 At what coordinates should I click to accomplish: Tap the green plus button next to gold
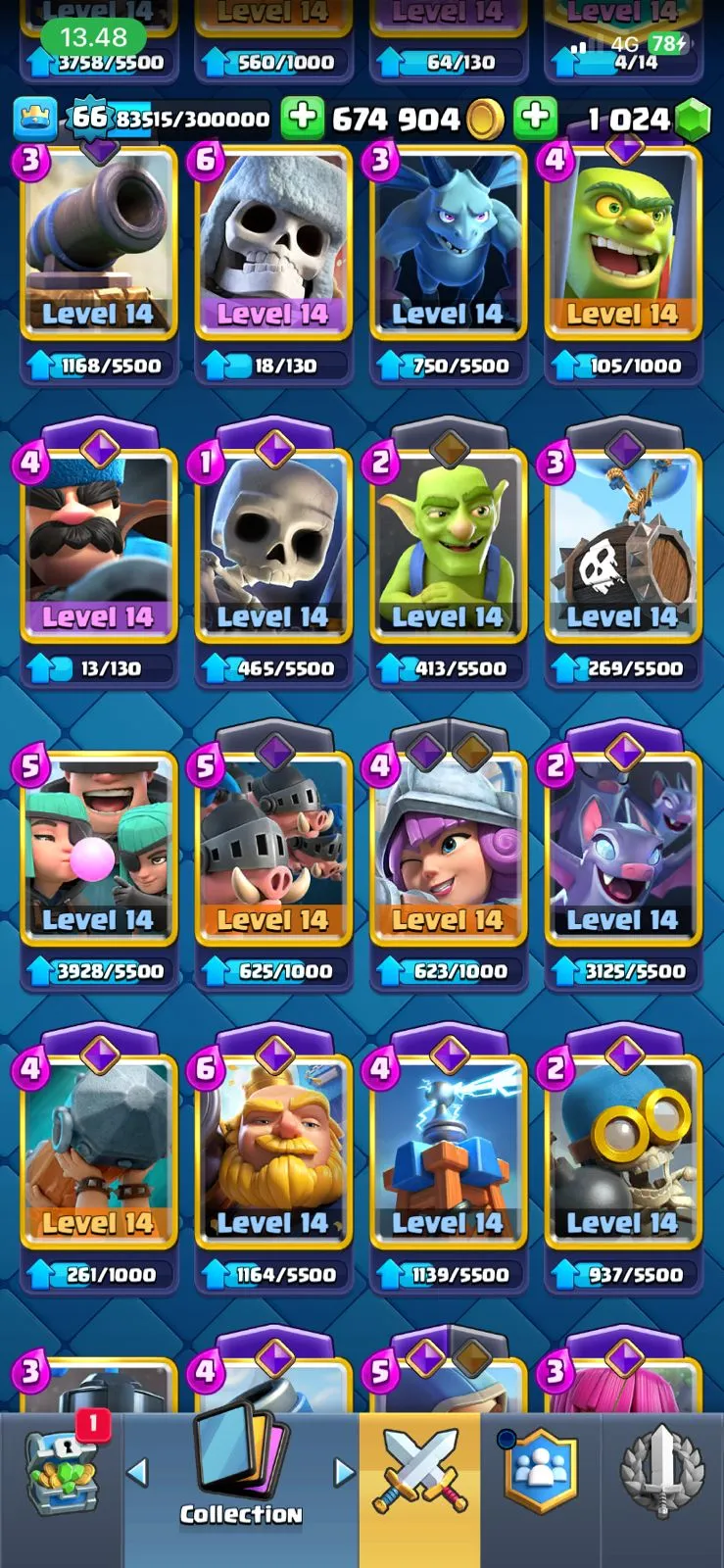pos(303,119)
